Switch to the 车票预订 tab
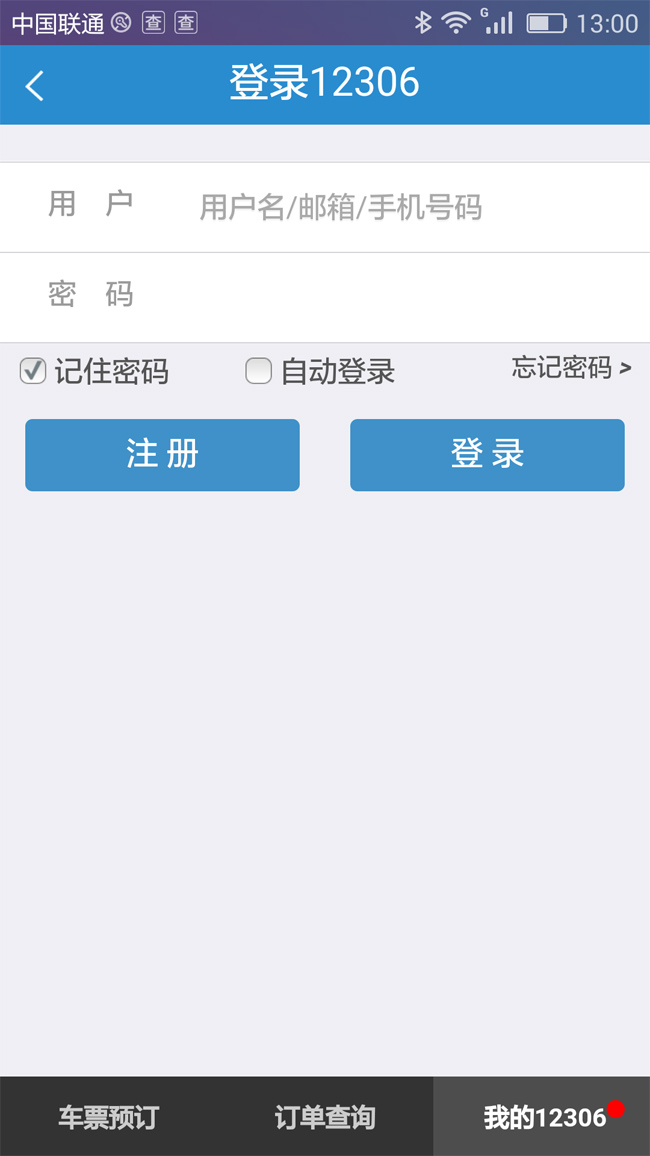Screen dimensions: 650x1156 click(108, 1117)
